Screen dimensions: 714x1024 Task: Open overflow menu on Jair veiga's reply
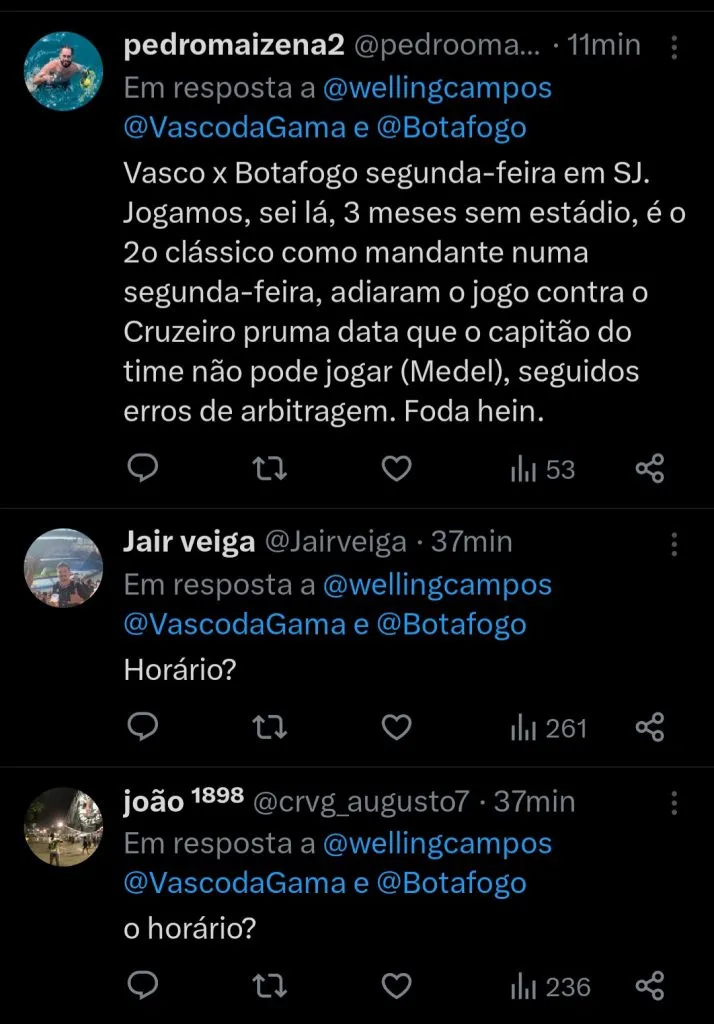coord(675,544)
